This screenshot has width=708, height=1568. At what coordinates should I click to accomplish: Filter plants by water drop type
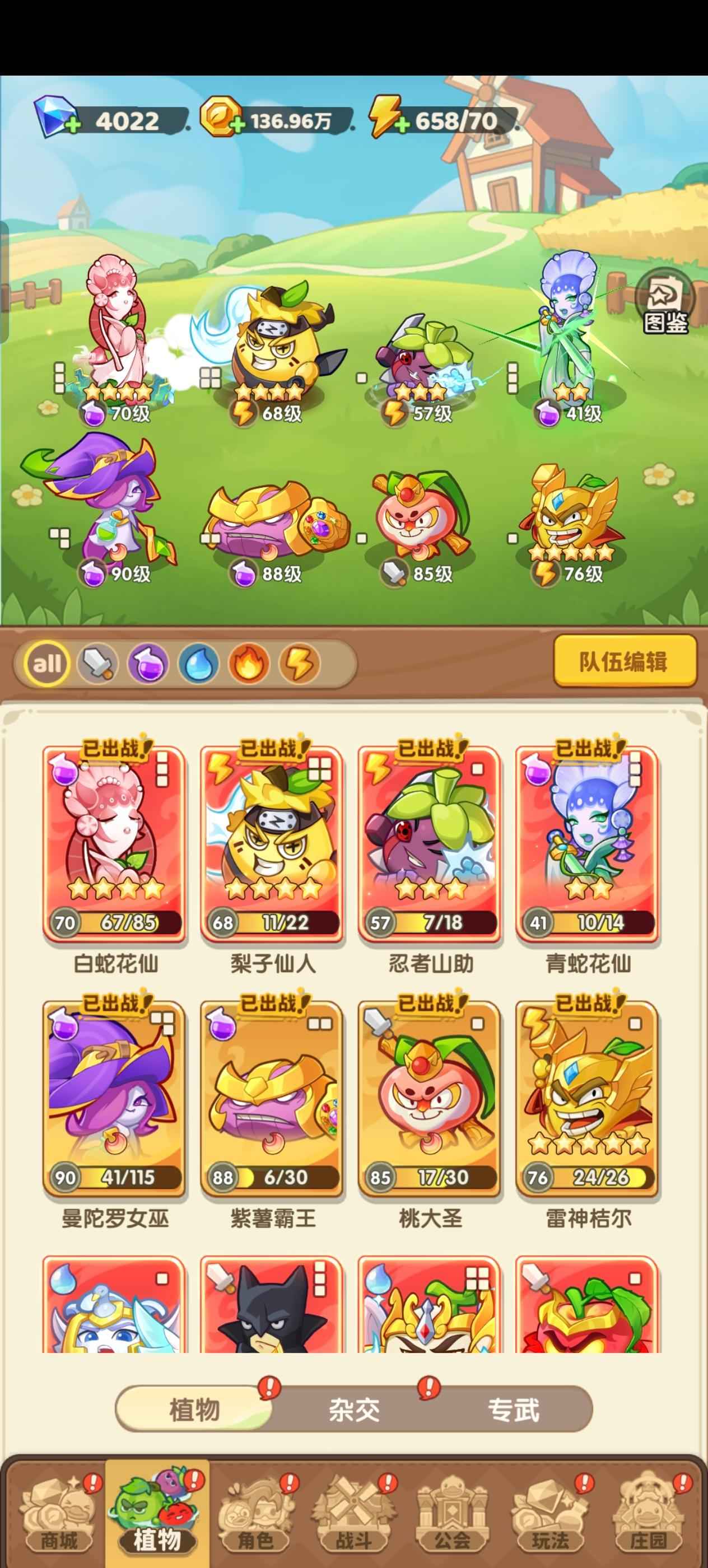[198, 664]
